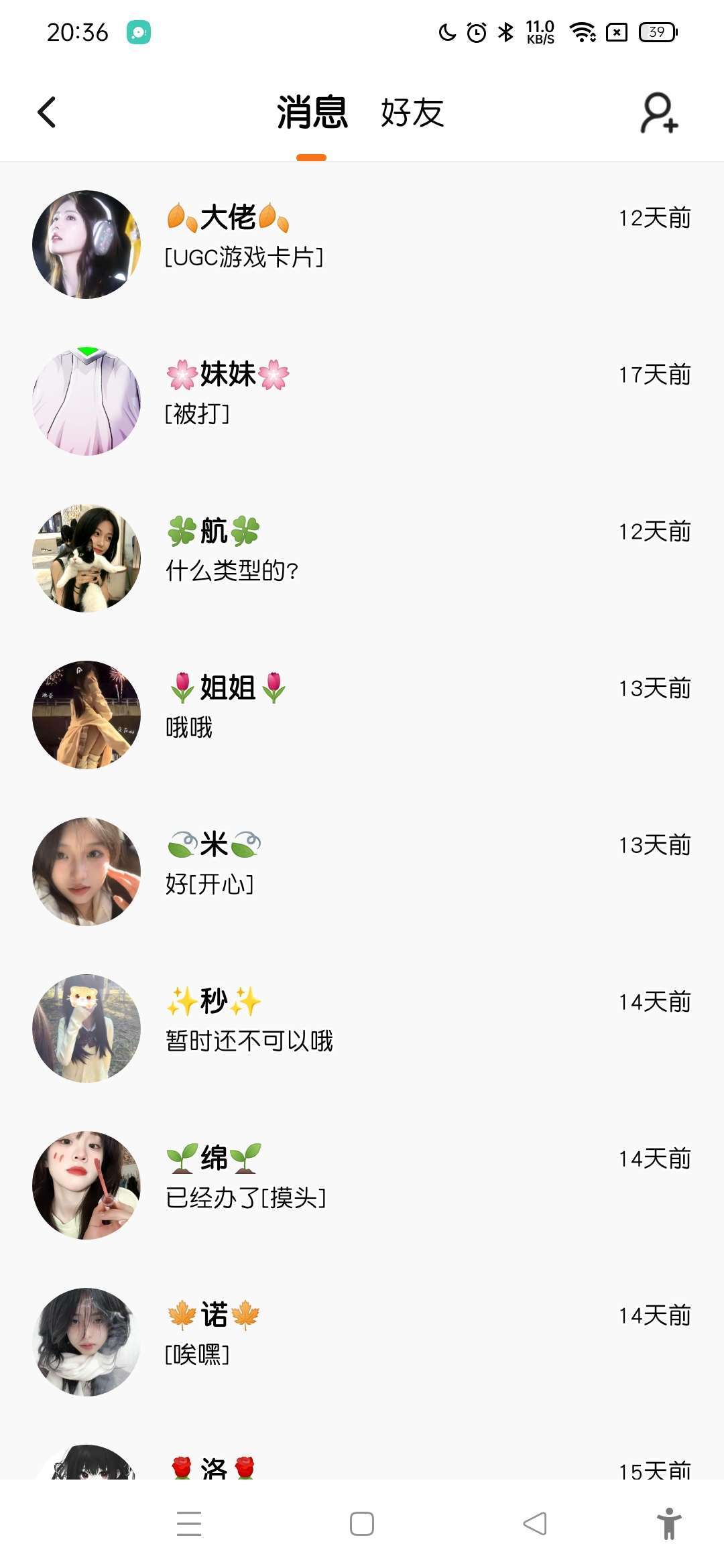Switch to the 好友 tab
Viewport: 724px width, 1568px height.
coord(412,113)
